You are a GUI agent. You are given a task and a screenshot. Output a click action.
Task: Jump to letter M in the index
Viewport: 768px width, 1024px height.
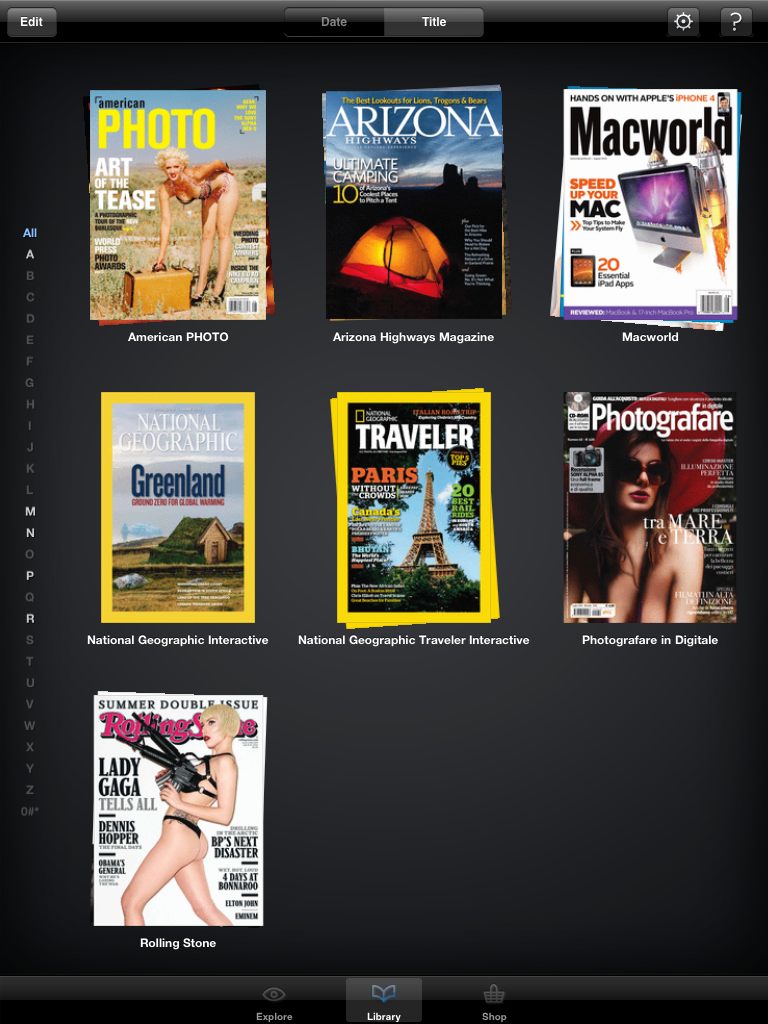click(30, 511)
